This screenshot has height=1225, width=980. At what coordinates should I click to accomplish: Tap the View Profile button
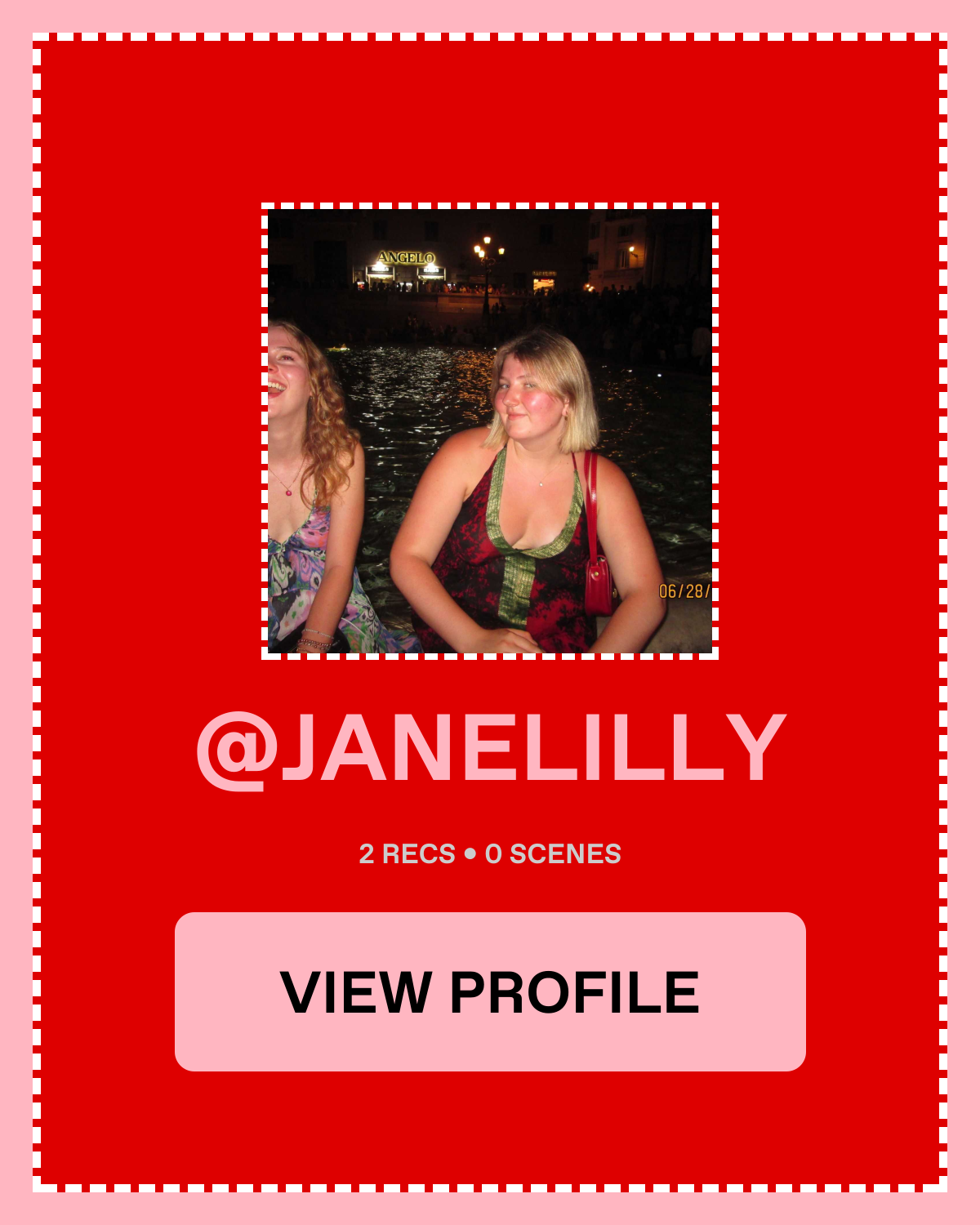click(x=490, y=991)
